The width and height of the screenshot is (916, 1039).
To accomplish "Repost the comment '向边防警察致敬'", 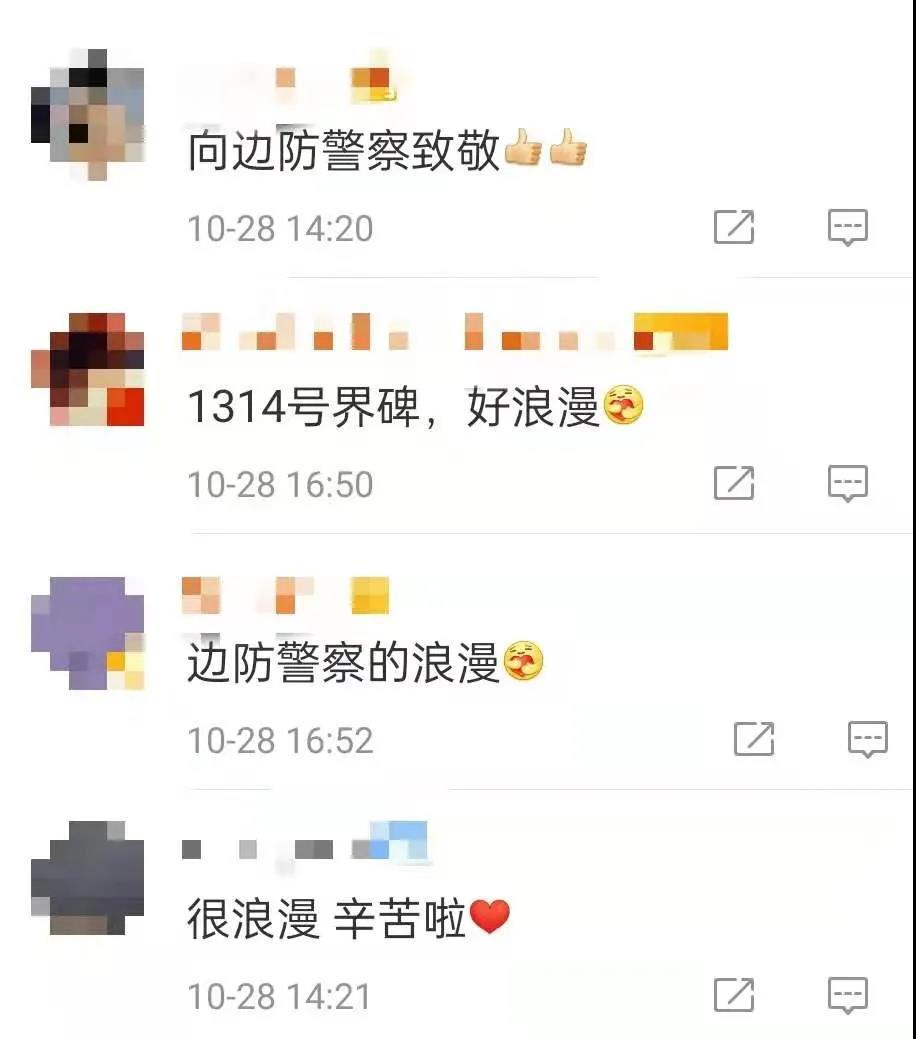I will [x=733, y=228].
